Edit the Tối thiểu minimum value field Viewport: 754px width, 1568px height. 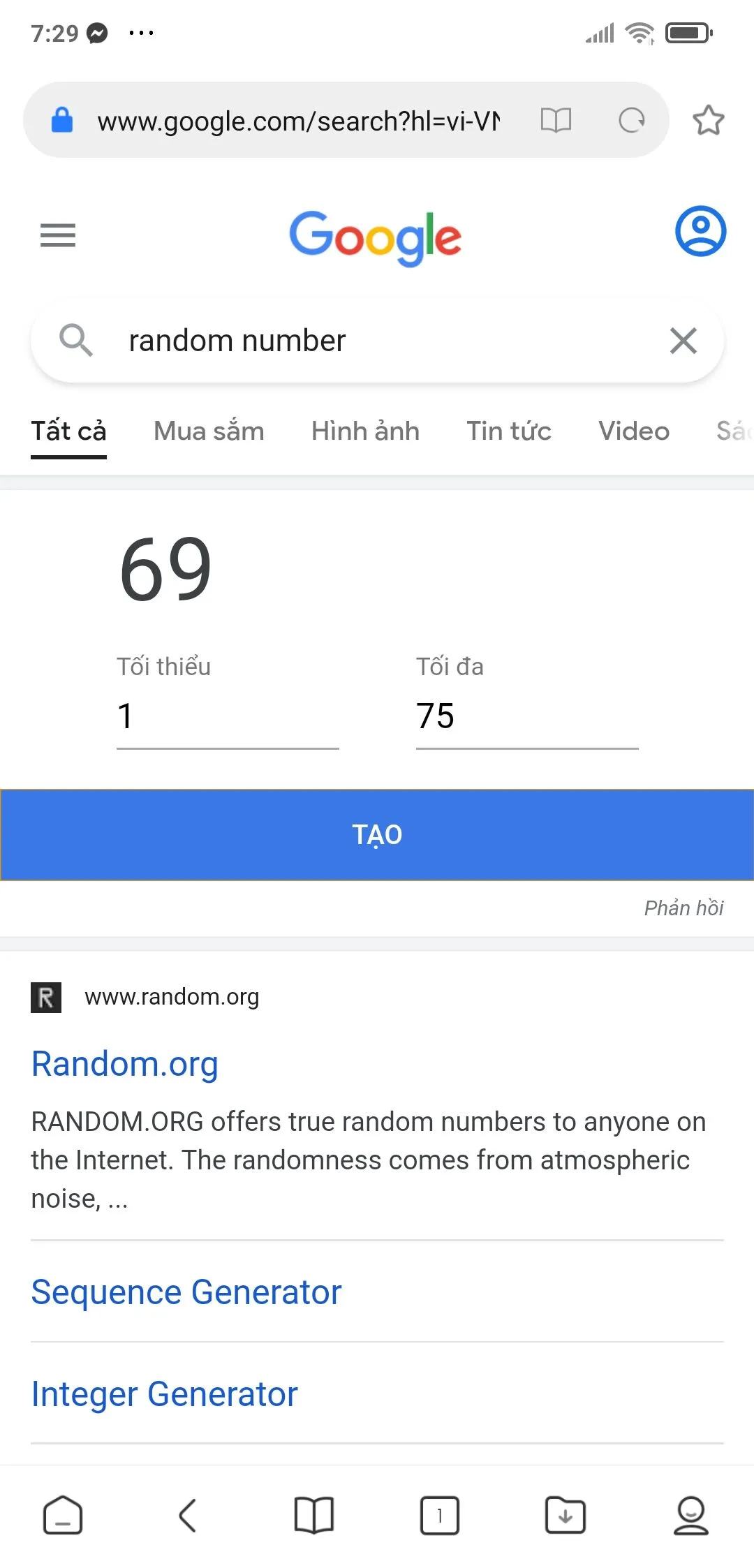click(228, 716)
